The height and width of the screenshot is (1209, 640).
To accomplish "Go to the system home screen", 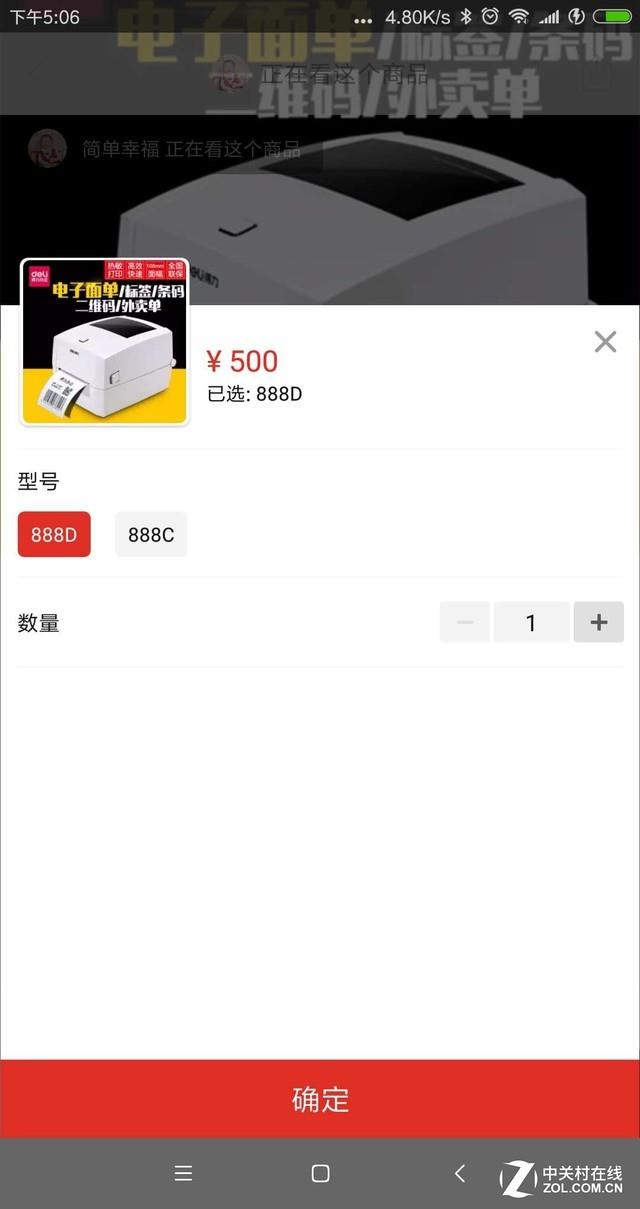I will pos(320,1173).
